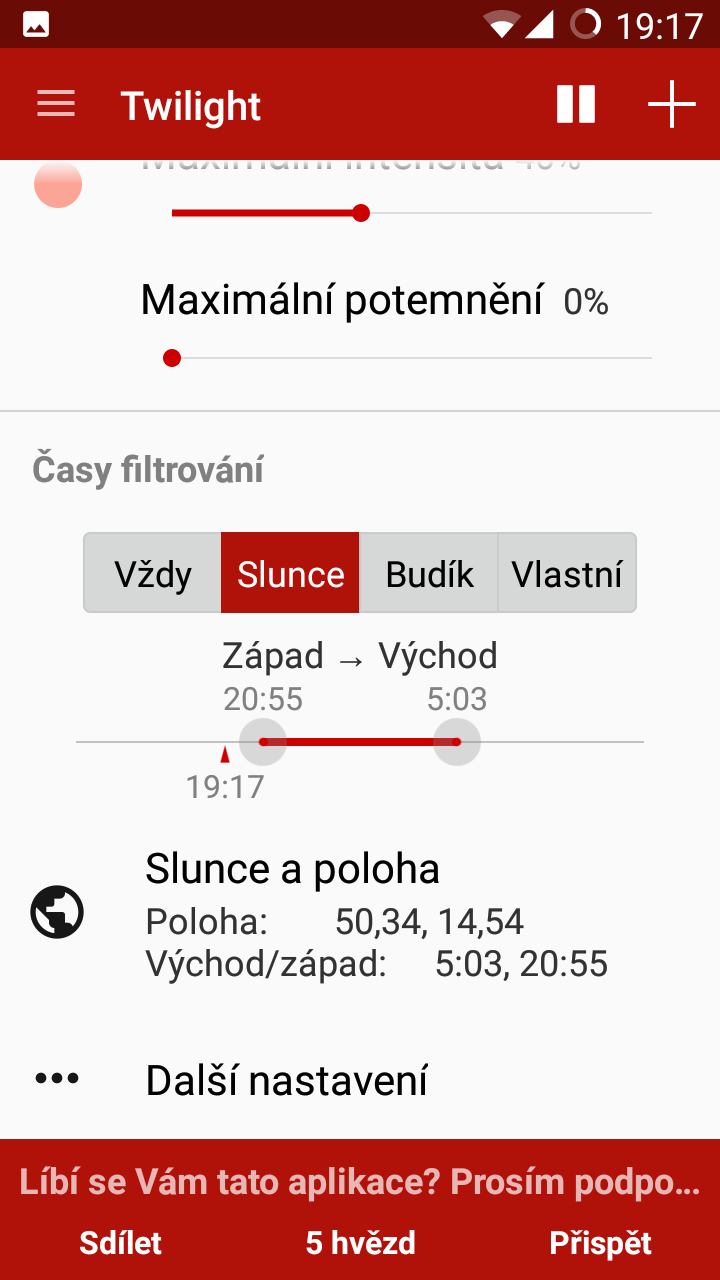Select the Slunce filter time option
The width and height of the screenshot is (720, 1280).
click(x=290, y=574)
